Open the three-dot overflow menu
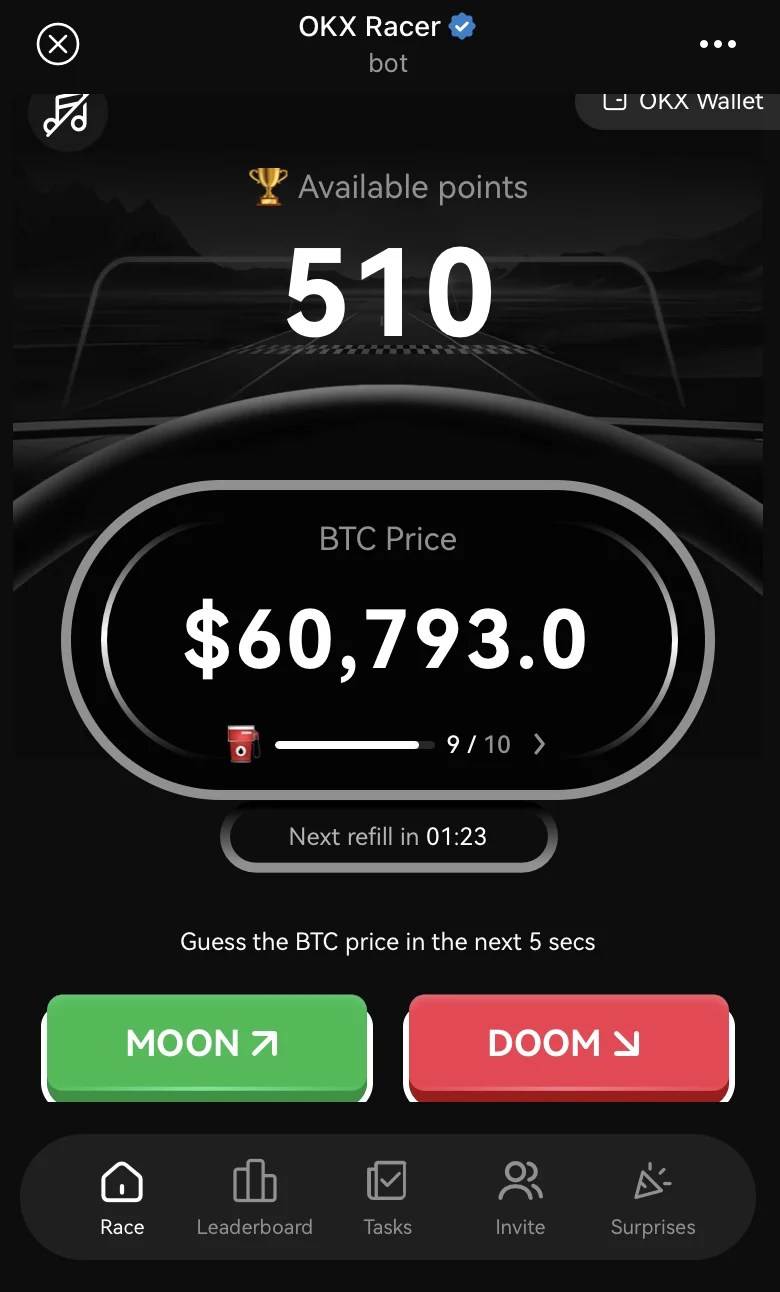The height and width of the screenshot is (1292, 780). pyautogui.click(x=718, y=44)
